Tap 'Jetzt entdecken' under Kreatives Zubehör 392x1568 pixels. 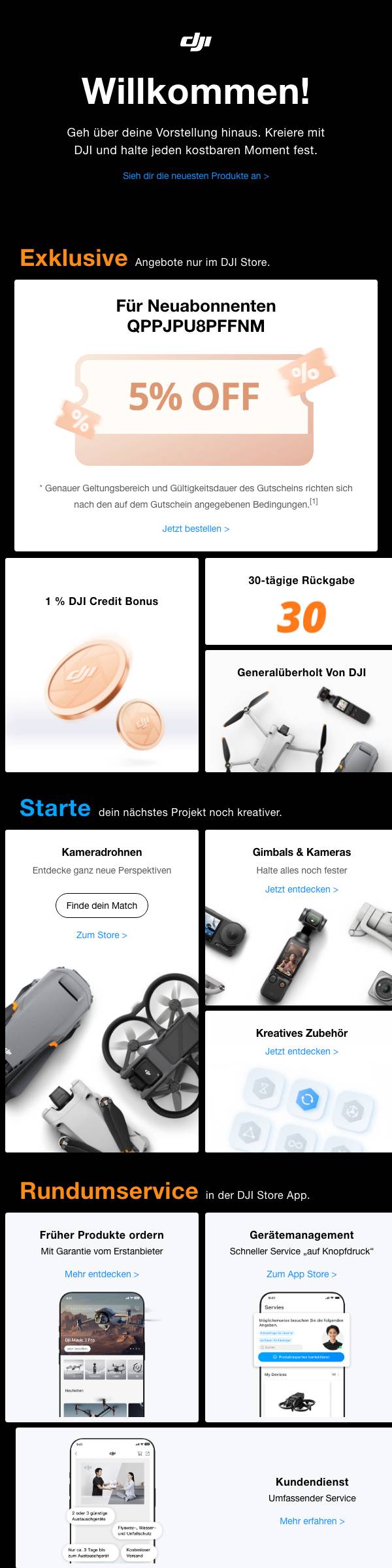tap(302, 1051)
